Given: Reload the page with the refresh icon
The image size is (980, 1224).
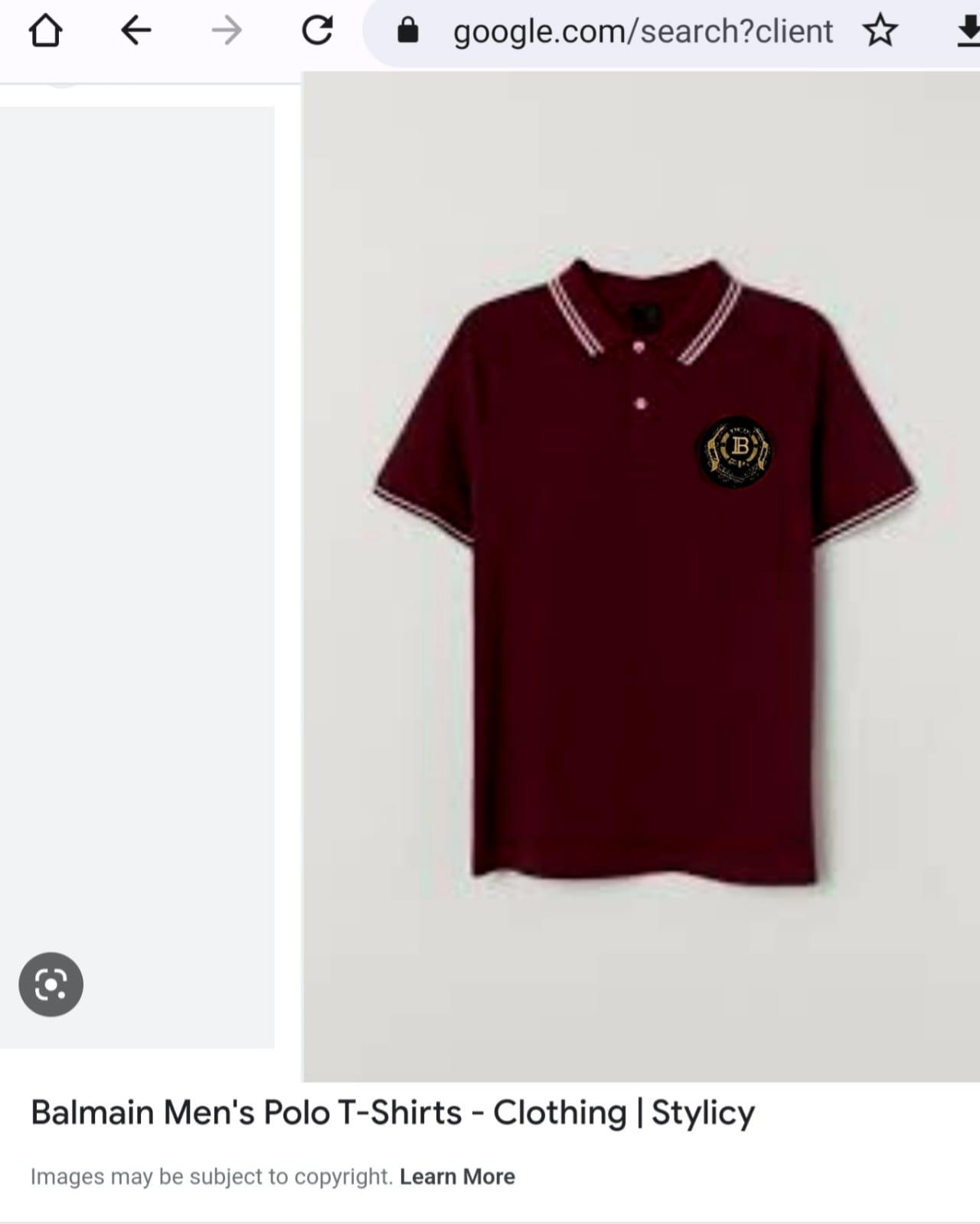Looking at the screenshot, I should 318,31.
